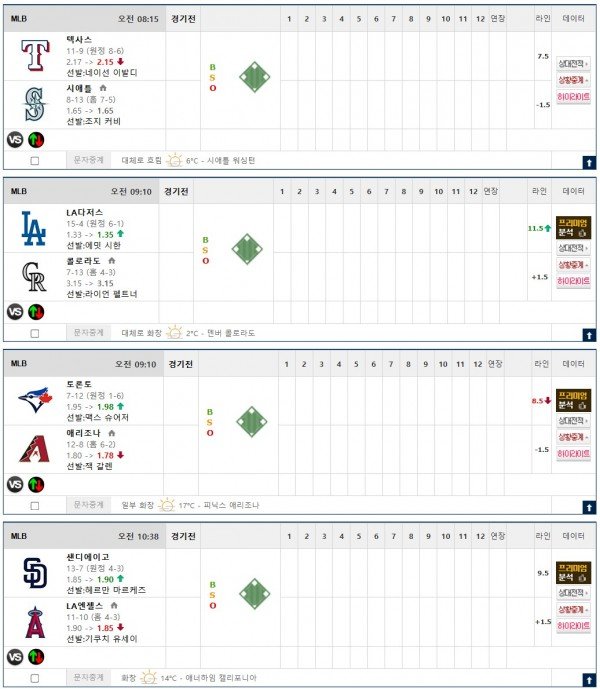Open 프리미엄 분석 for LA다저스 vs 콜로라도
The image size is (600, 689).
tap(574, 227)
